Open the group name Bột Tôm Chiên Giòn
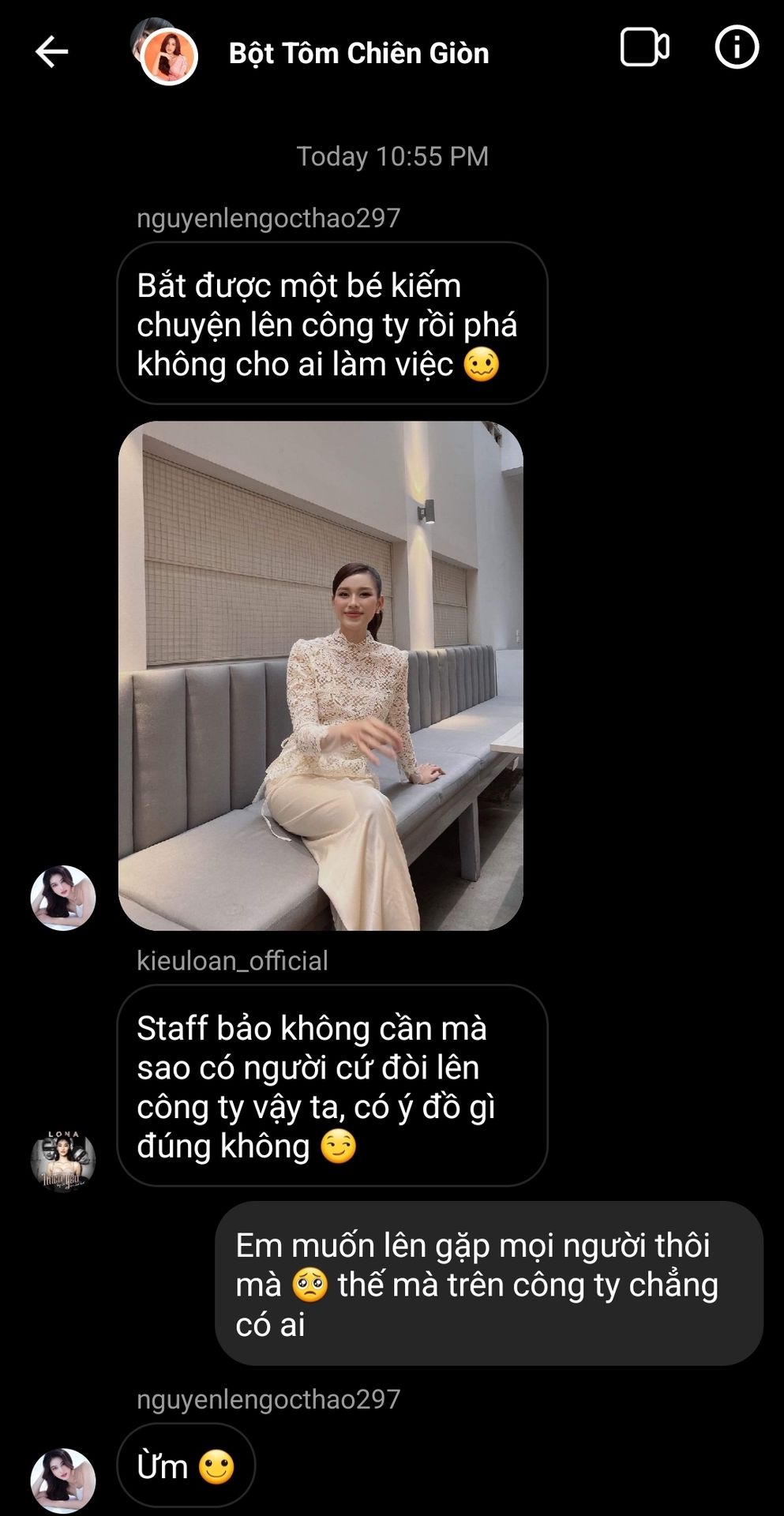Screen dimensions: 784x1516 pyautogui.click(x=358, y=53)
